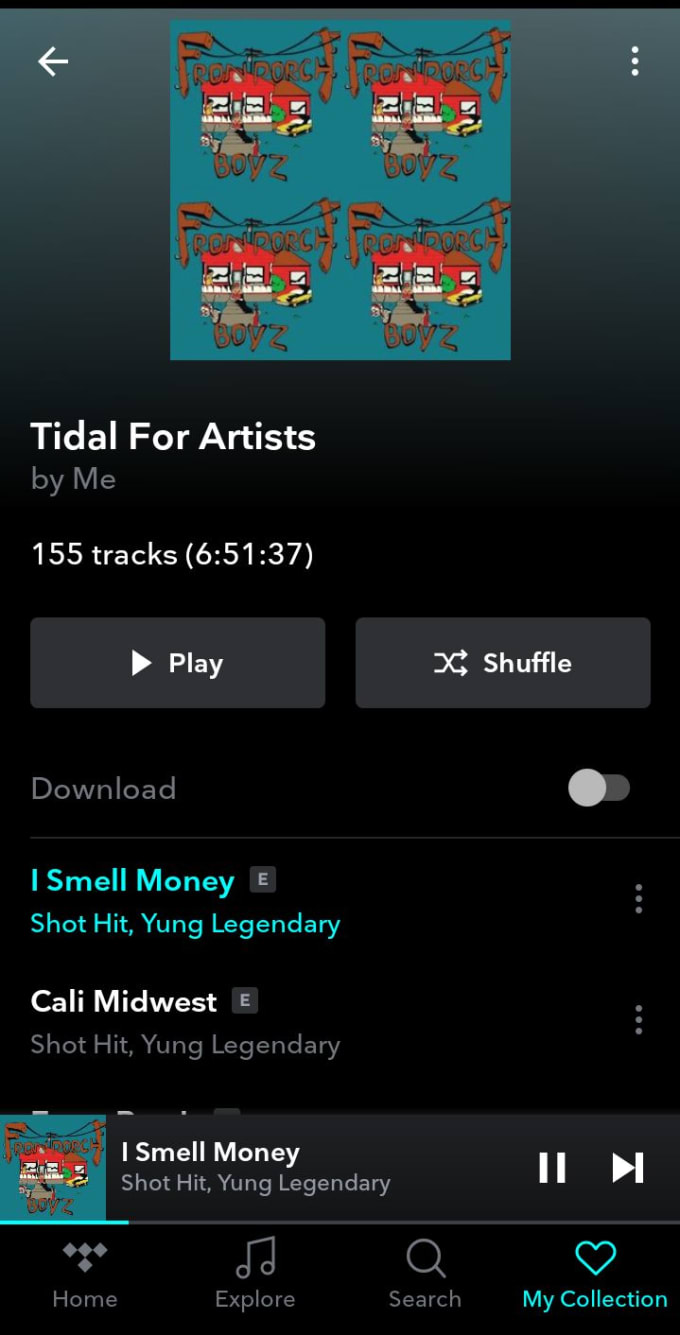Viewport: 680px width, 1335px height.
Task: Play the Tidal For Artists playlist
Action: coord(177,663)
